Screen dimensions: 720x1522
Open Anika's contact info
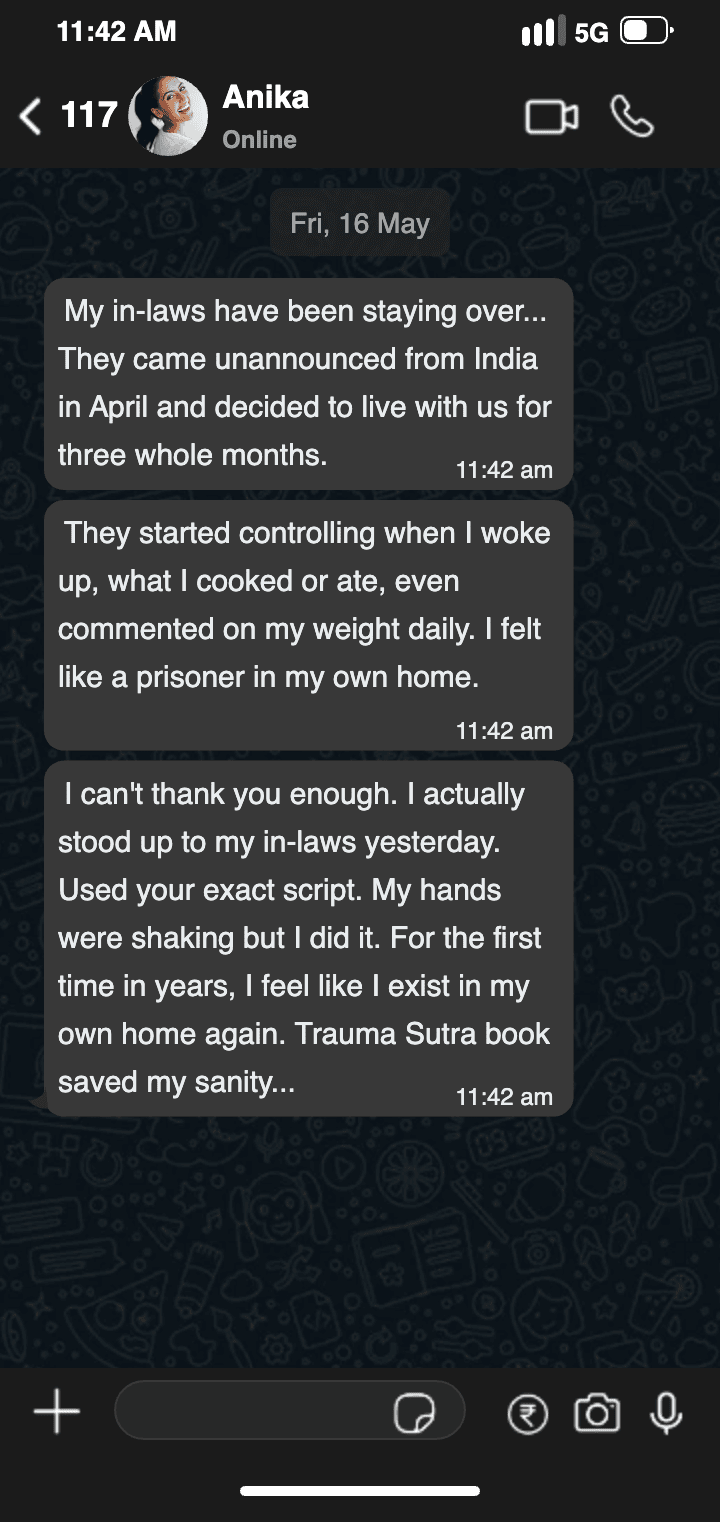265,116
